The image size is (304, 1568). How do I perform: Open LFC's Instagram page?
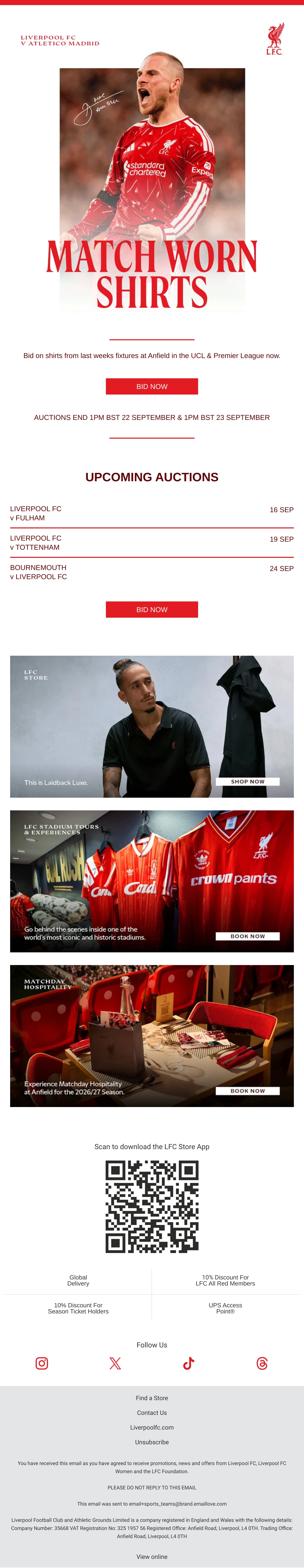coord(42,1363)
